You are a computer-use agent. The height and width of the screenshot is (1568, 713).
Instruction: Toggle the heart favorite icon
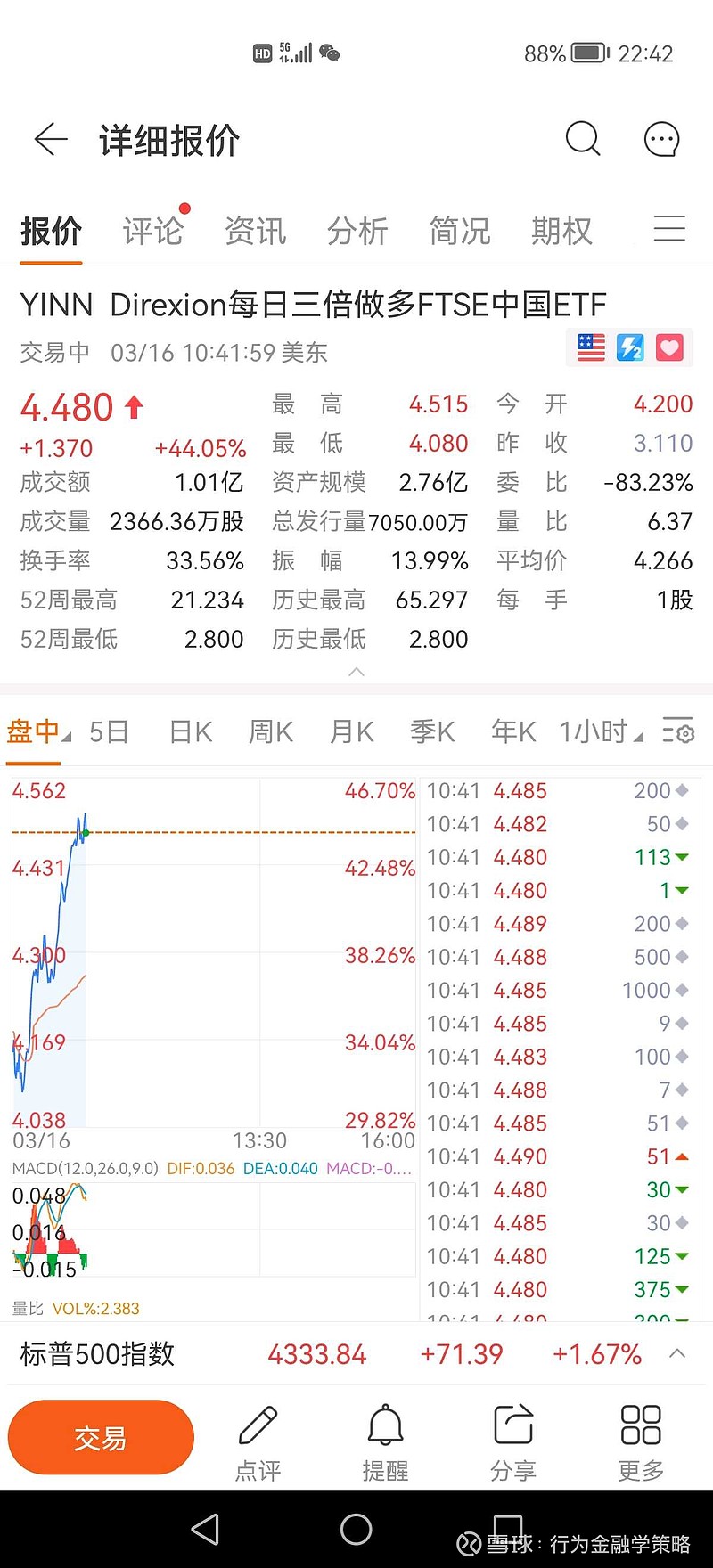669,347
